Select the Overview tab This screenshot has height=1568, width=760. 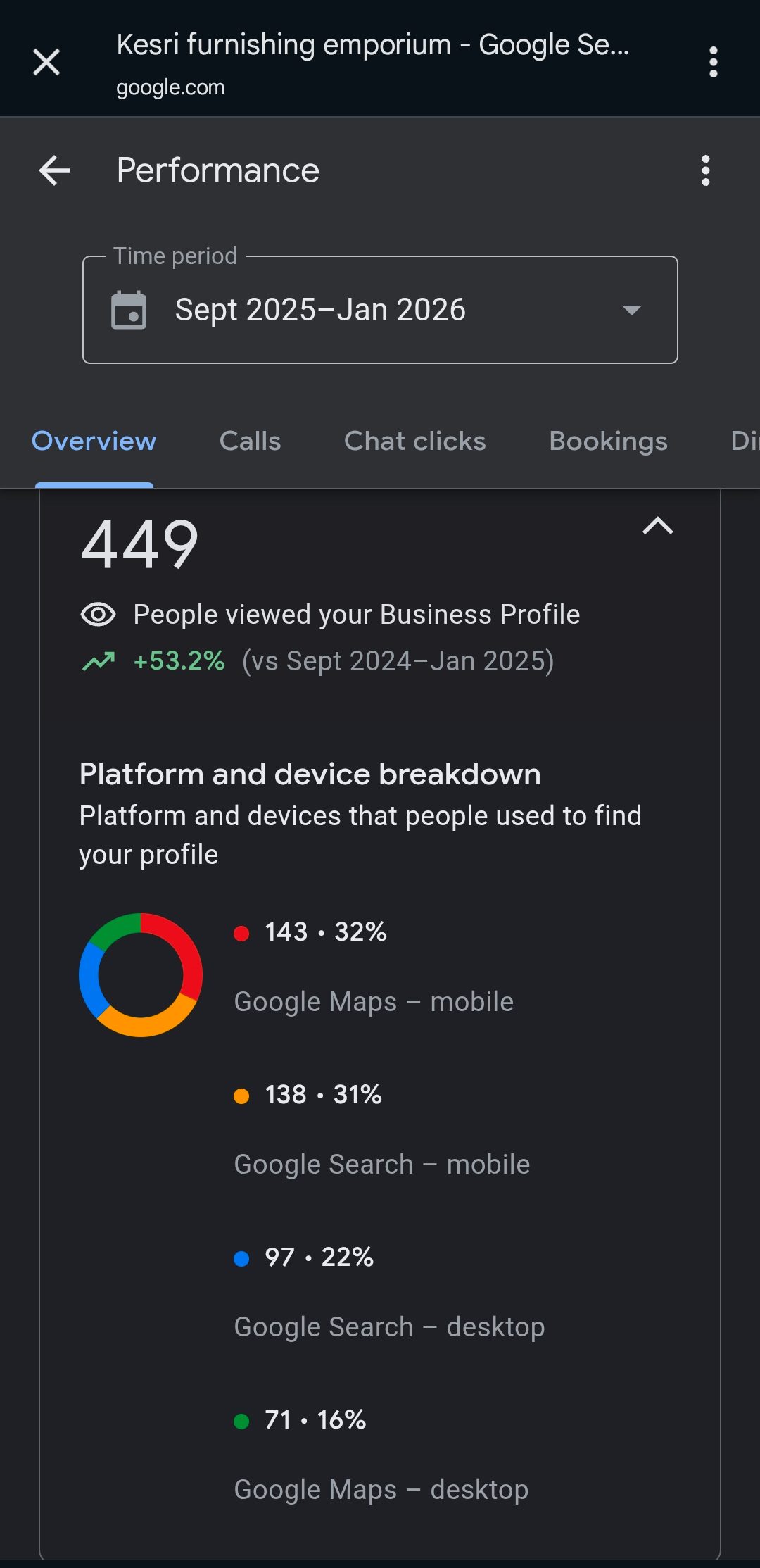tap(94, 441)
